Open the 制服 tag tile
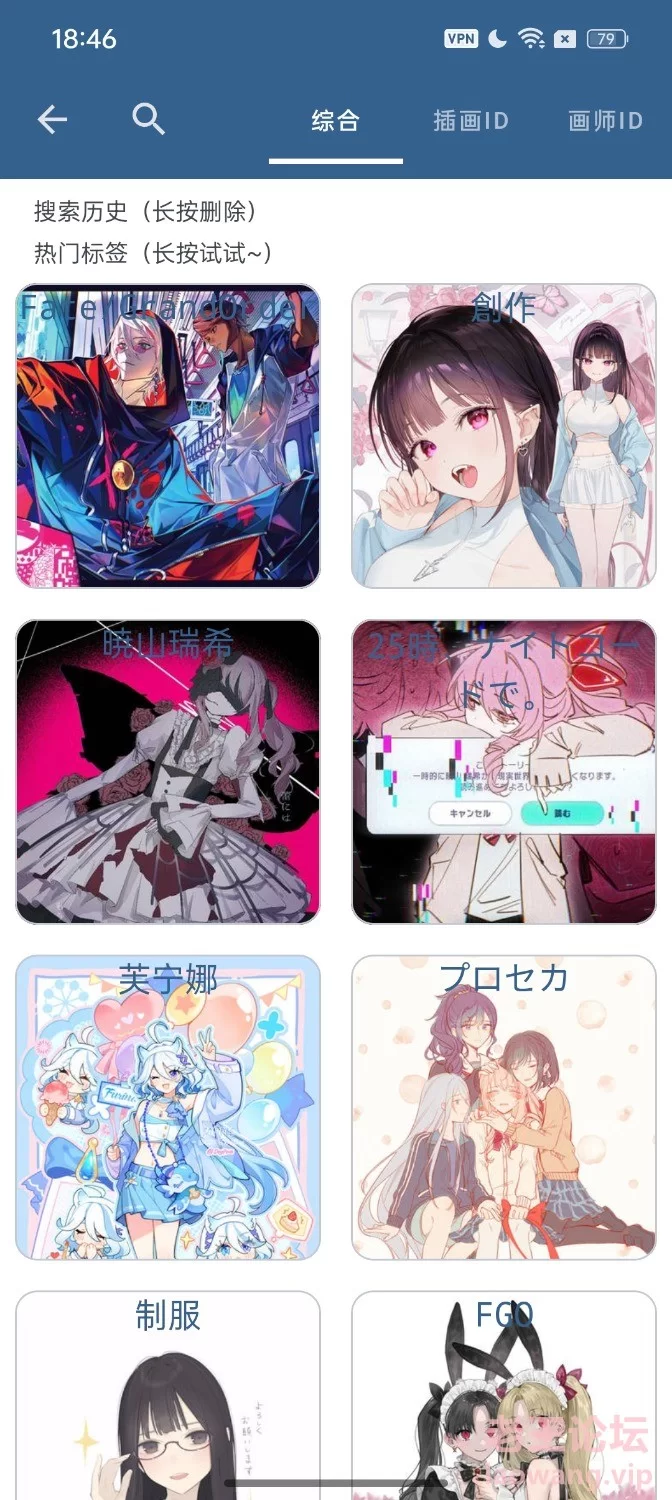The width and height of the screenshot is (672, 1500). pyautogui.click(x=168, y=1396)
